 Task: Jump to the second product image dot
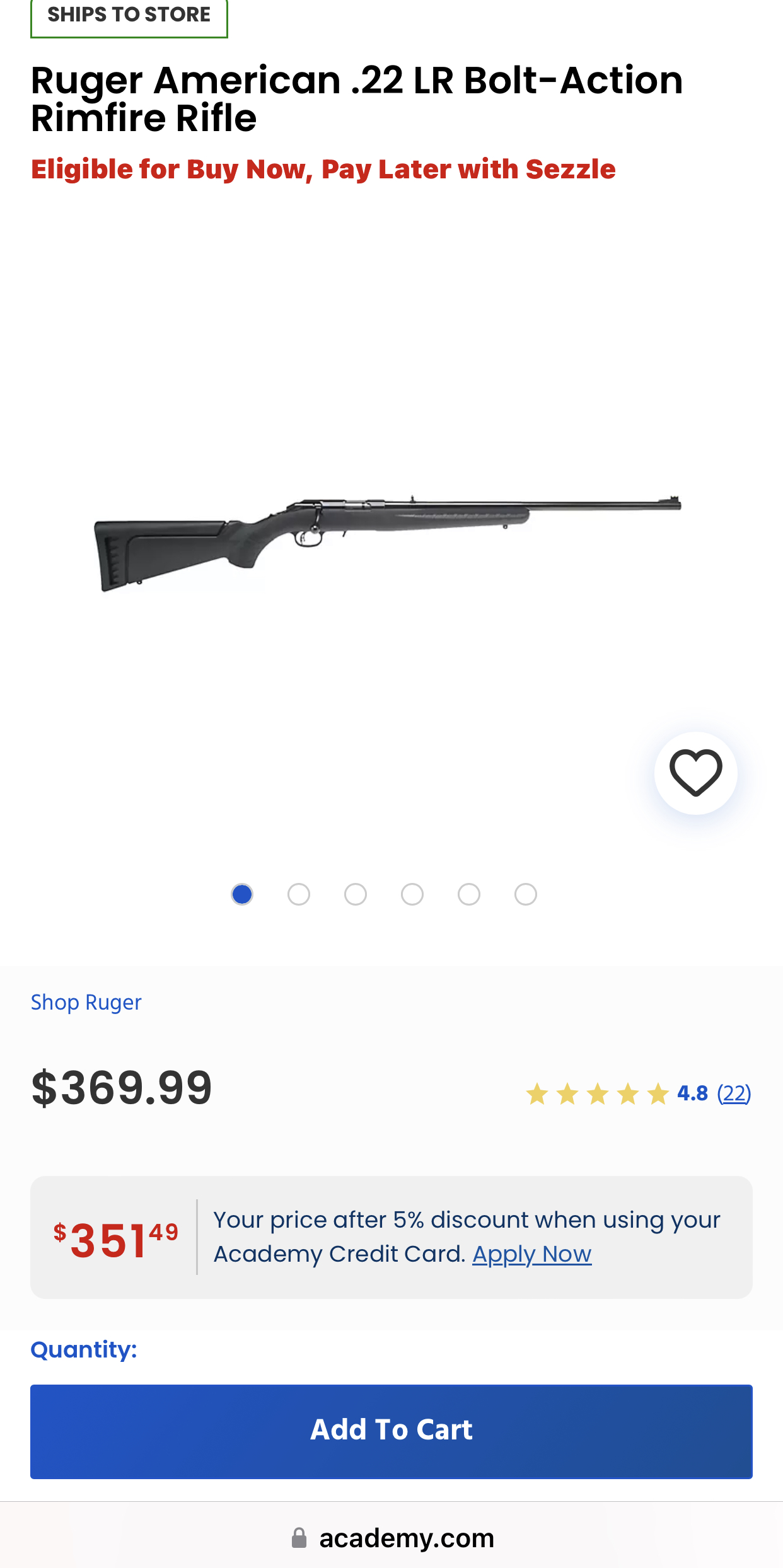tap(299, 894)
